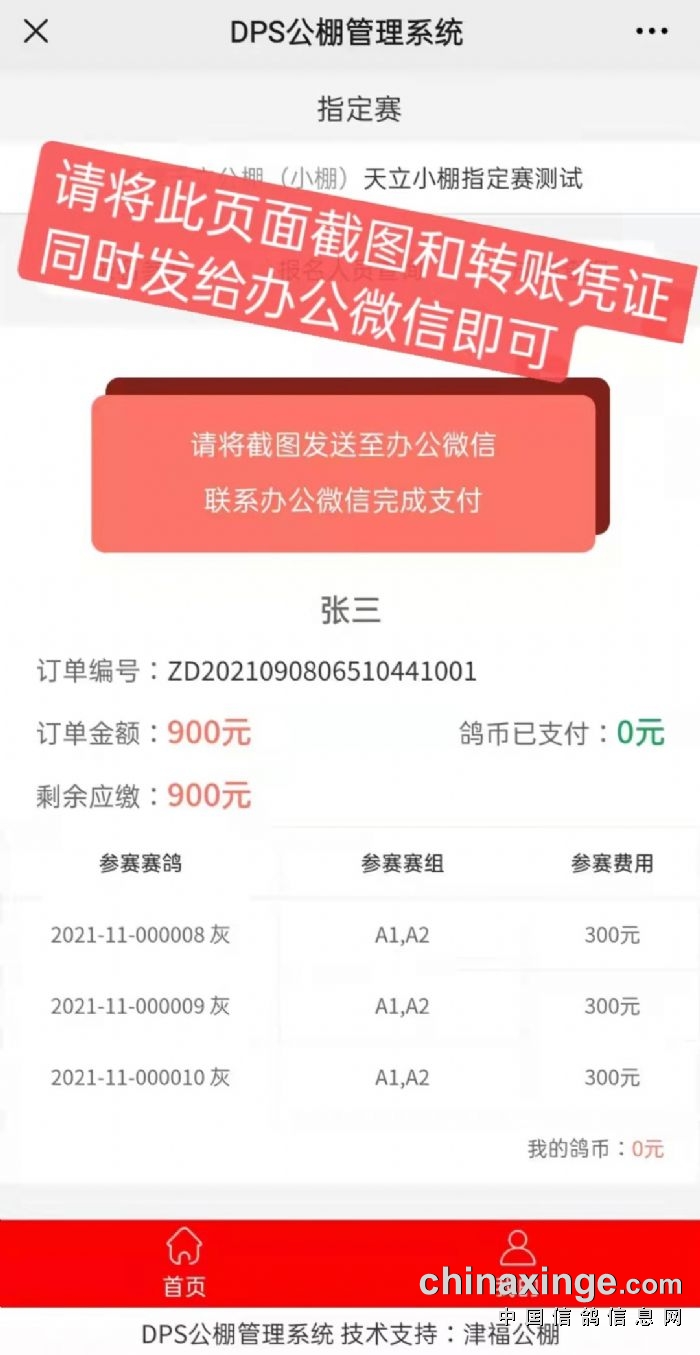
Task: Switch to the 首页 tab
Action: coord(184,1262)
